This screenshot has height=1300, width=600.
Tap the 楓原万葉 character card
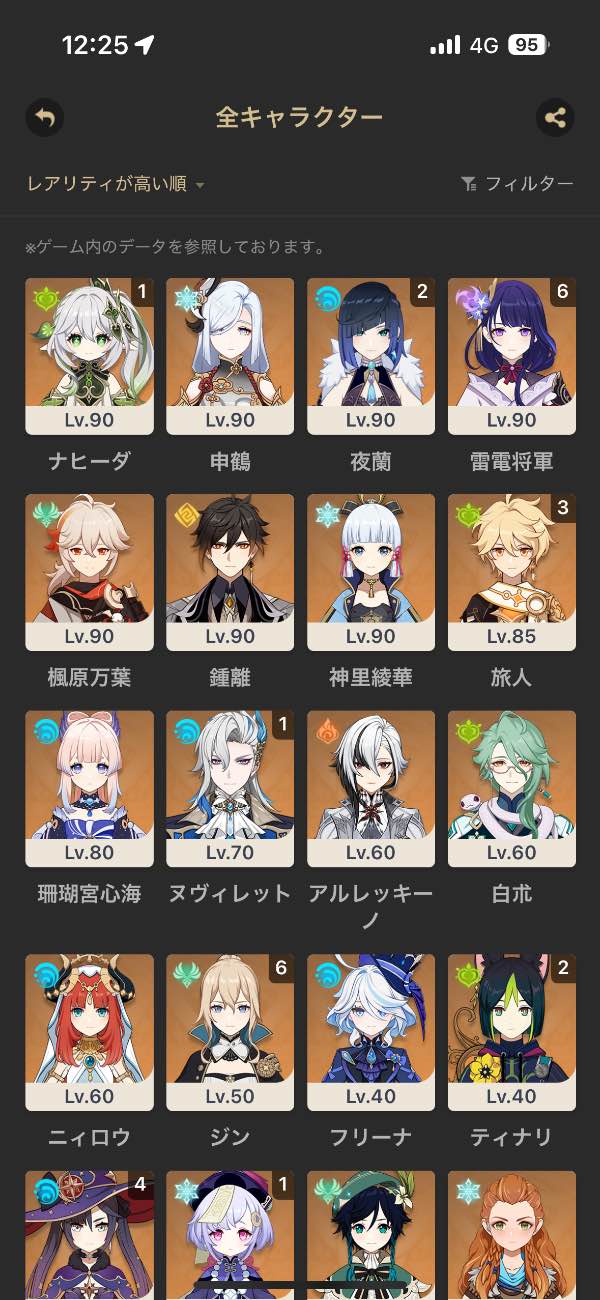point(89,572)
